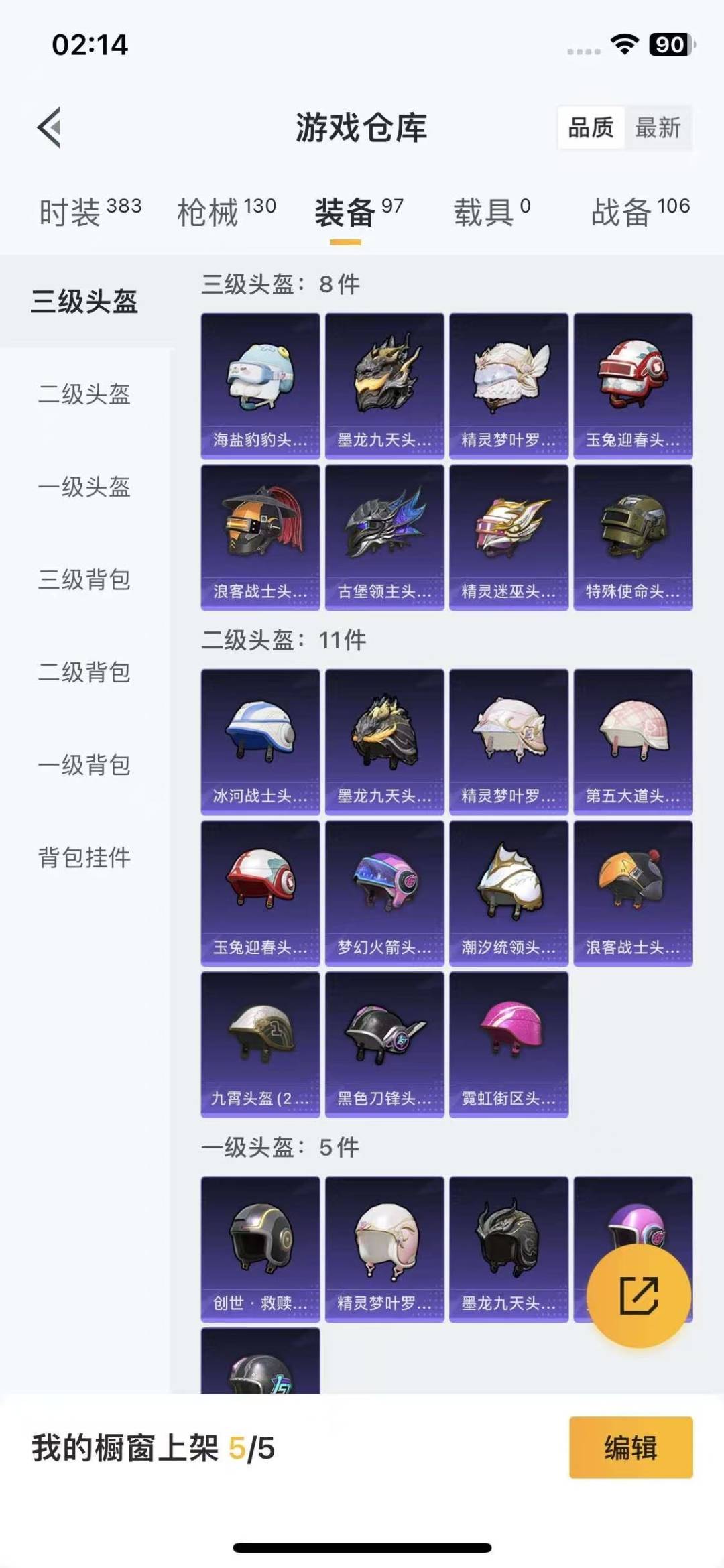The height and width of the screenshot is (1568, 724).
Task: Open the 墨龙九天 level-3 helmet
Action: (x=383, y=385)
